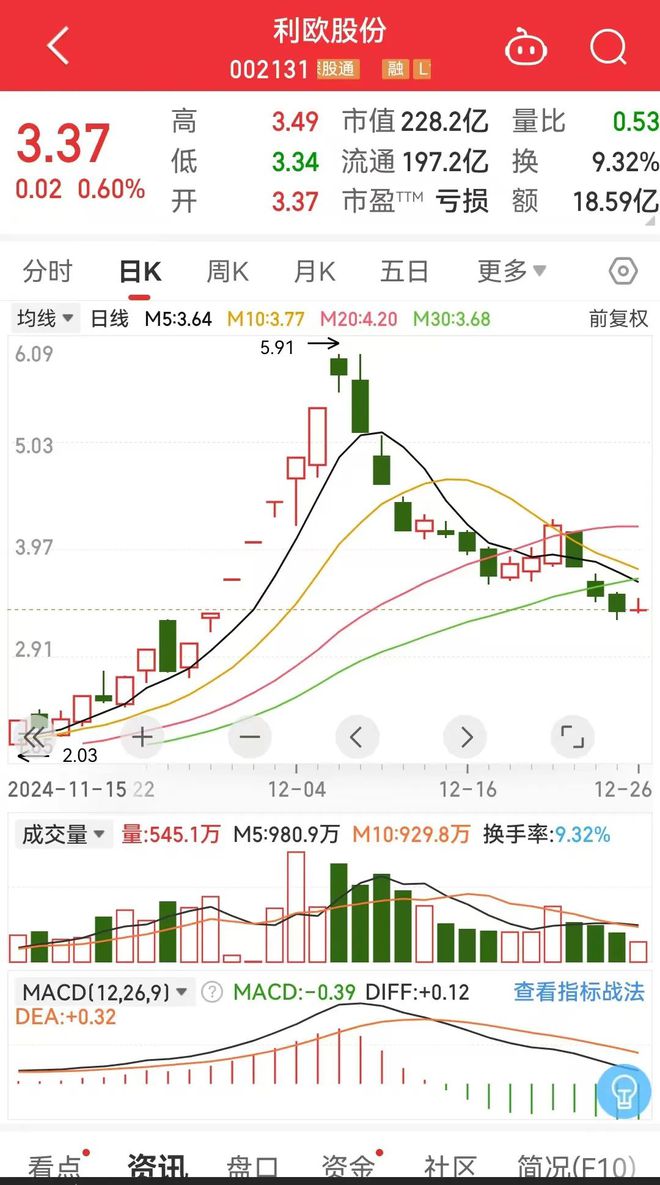Move chart left with previous arrow

click(x=357, y=736)
